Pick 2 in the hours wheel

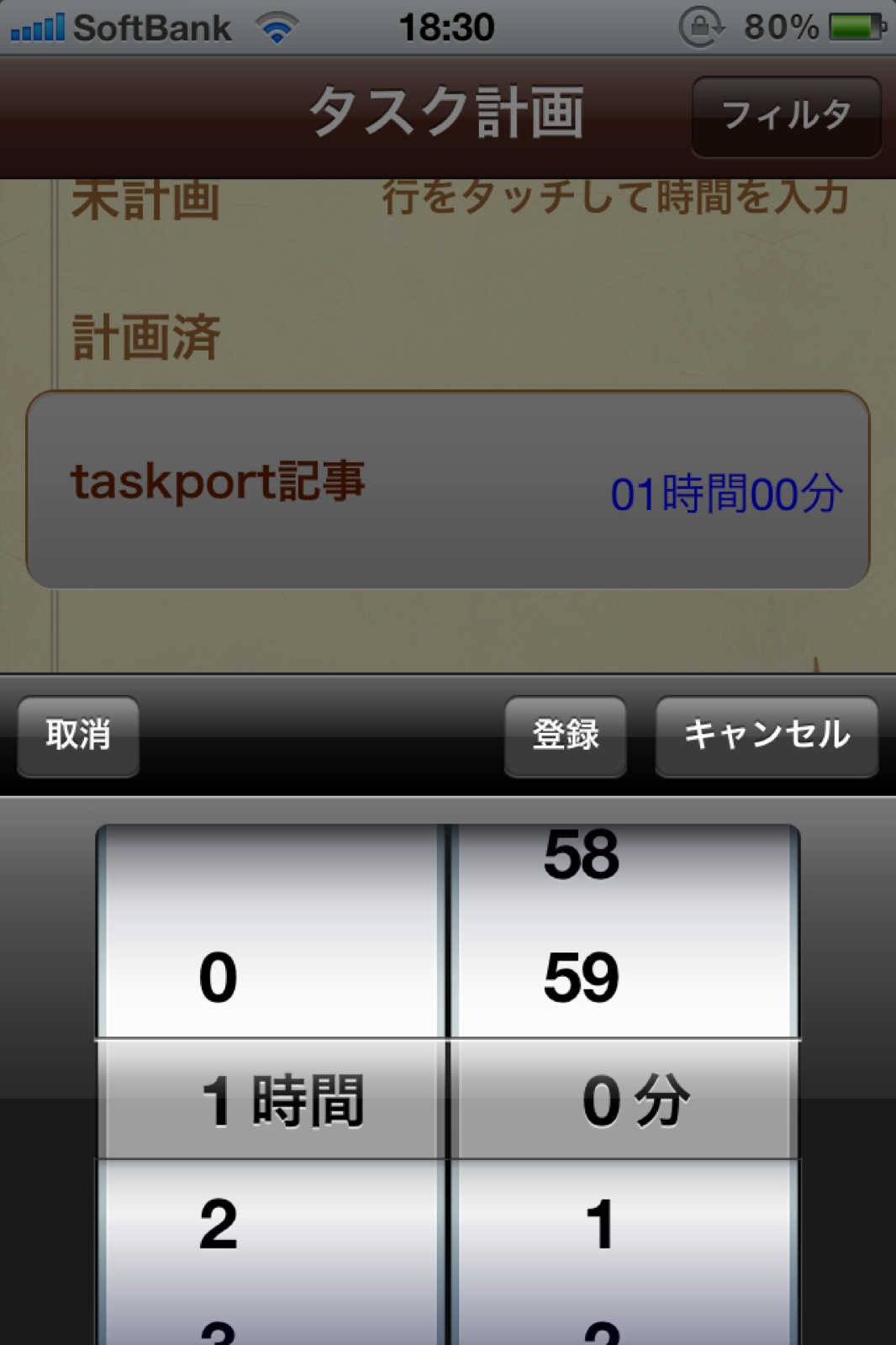pyautogui.click(x=219, y=1224)
